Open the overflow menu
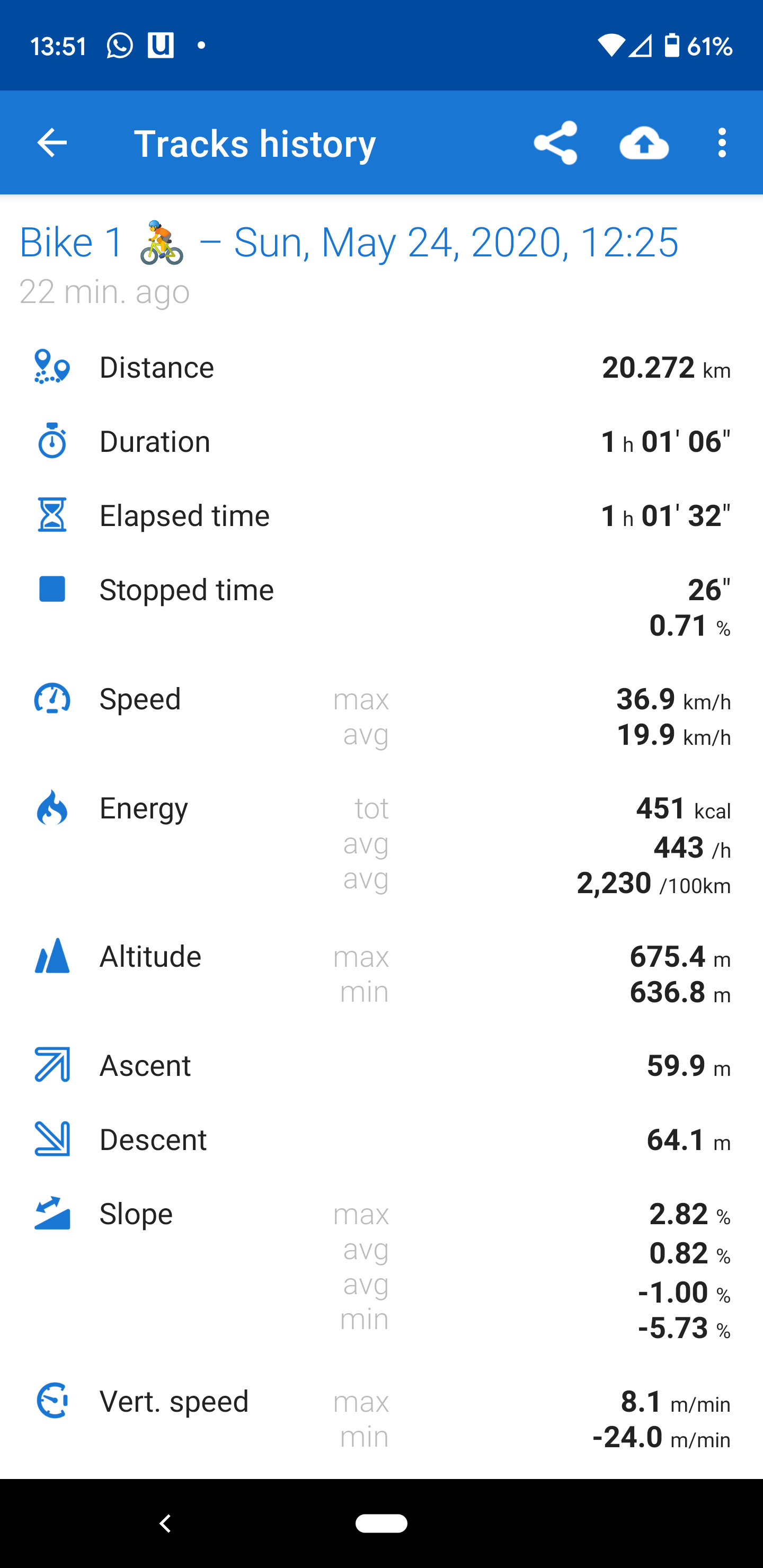 coord(722,144)
